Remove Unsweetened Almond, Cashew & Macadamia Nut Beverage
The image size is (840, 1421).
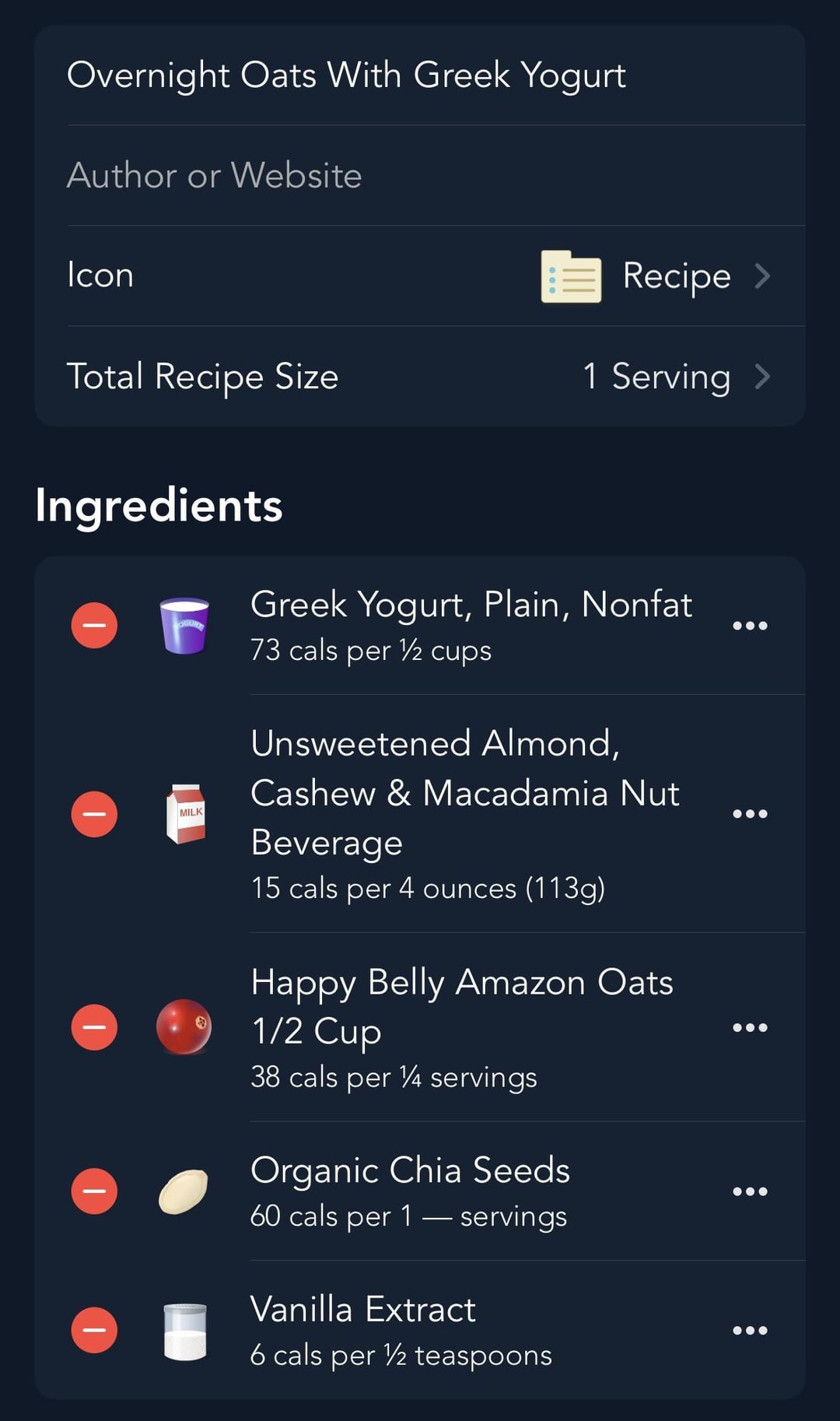[94, 815]
